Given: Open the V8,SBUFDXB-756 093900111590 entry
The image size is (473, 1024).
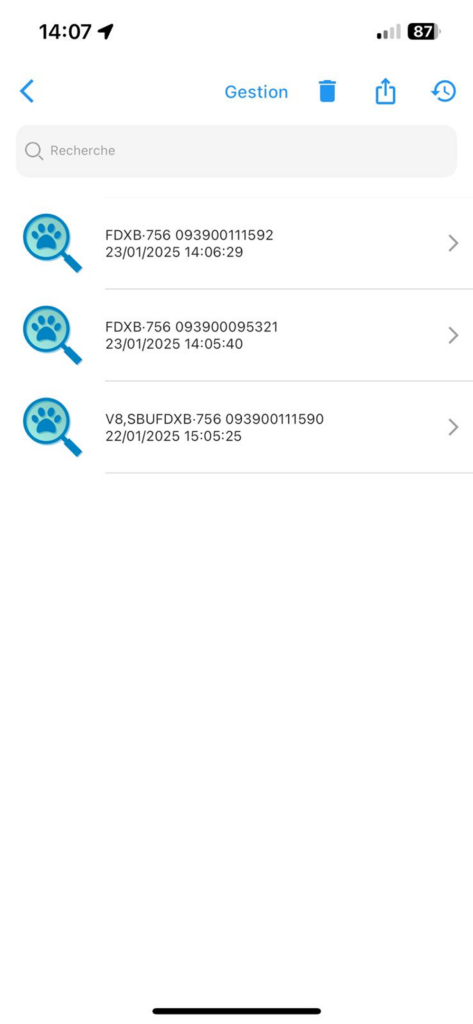Looking at the screenshot, I should click(236, 427).
